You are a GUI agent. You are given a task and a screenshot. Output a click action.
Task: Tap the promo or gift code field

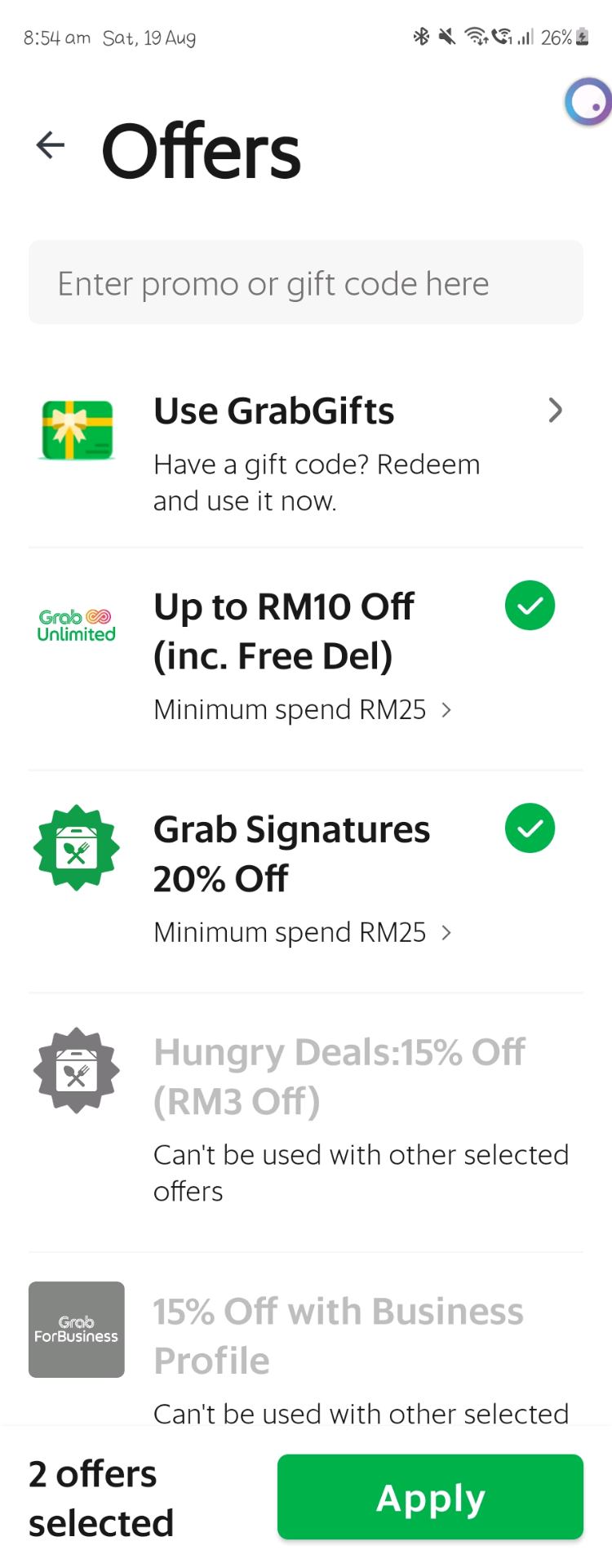point(306,283)
